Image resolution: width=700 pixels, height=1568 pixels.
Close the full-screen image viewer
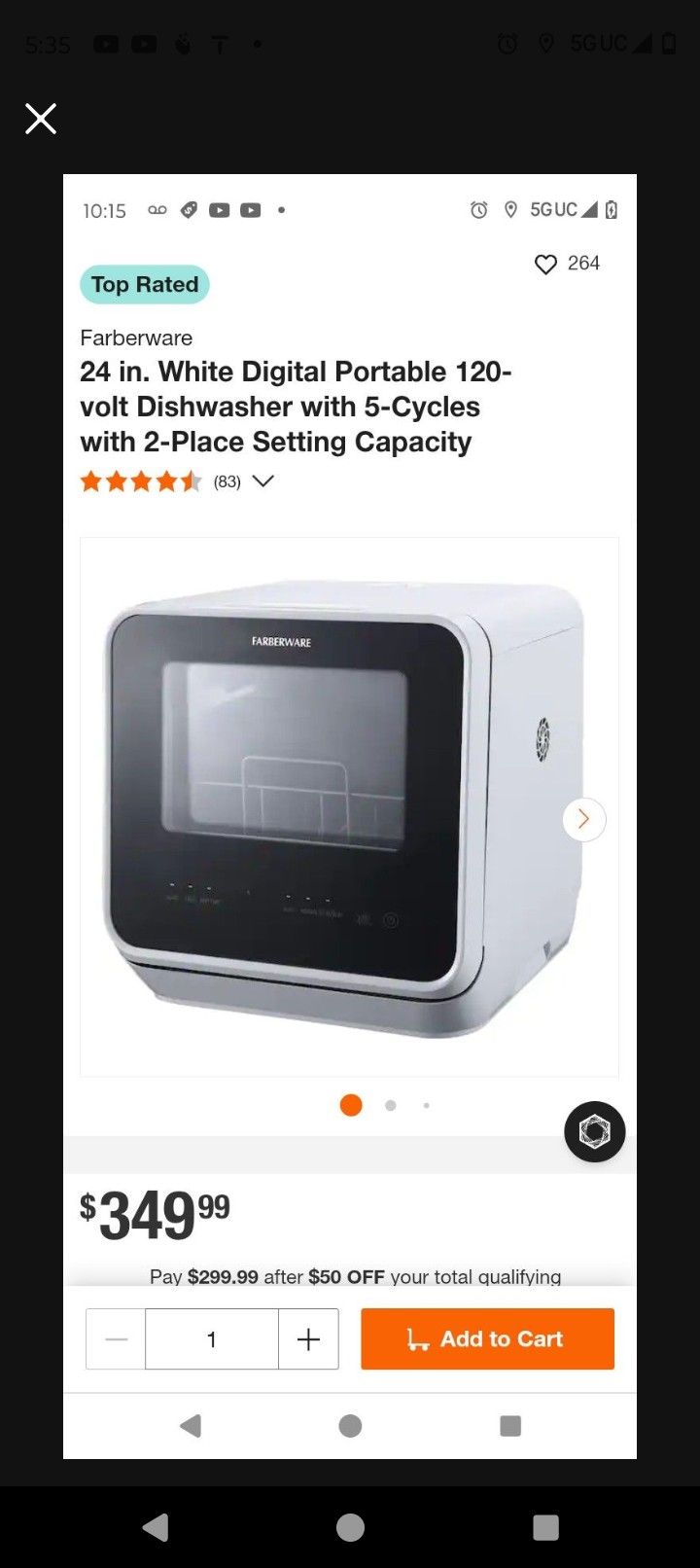point(41,119)
